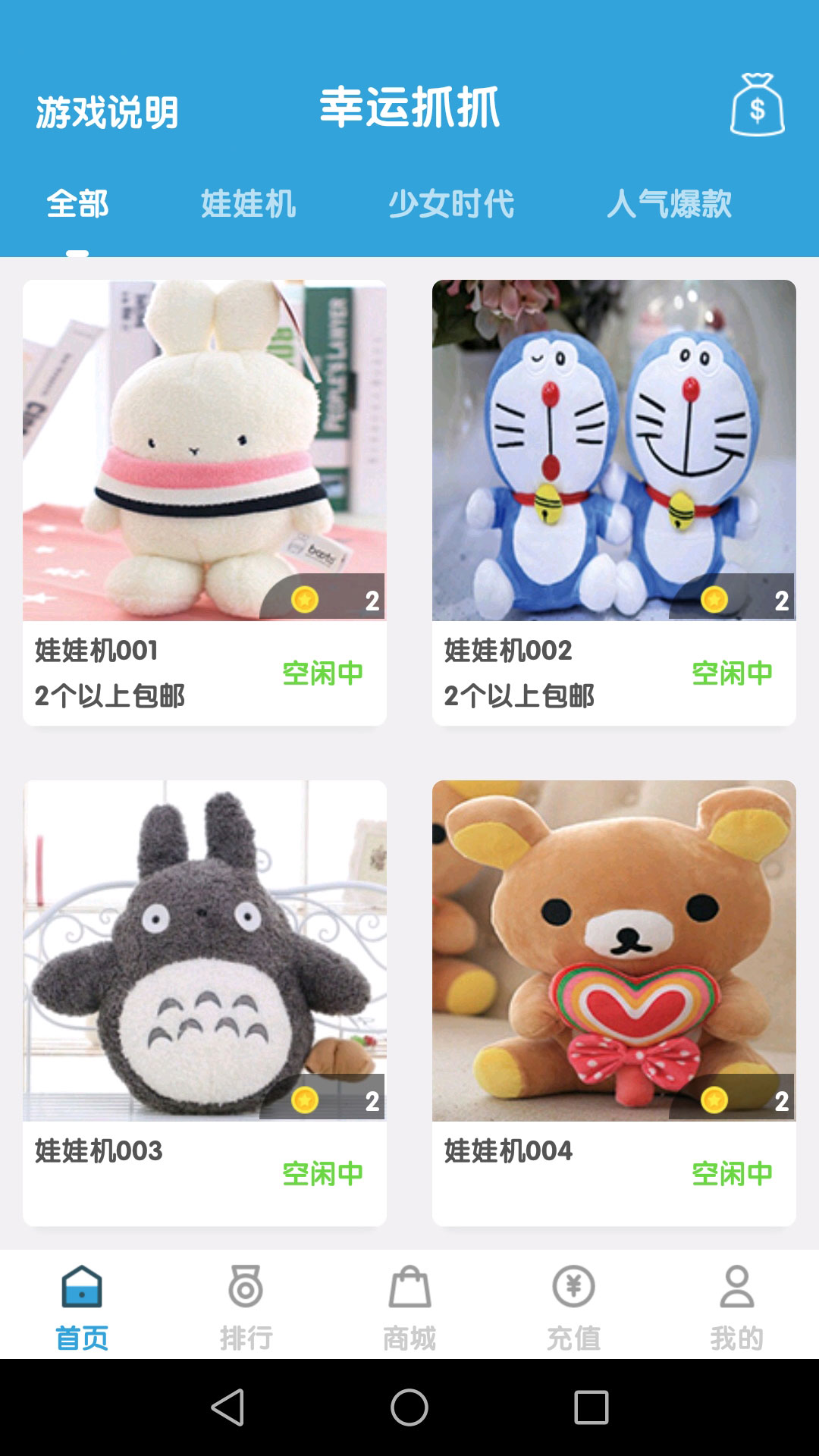Screen dimensions: 819x1456
Task: Switch to the 少女时代 tab
Action: tap(451, 204)
